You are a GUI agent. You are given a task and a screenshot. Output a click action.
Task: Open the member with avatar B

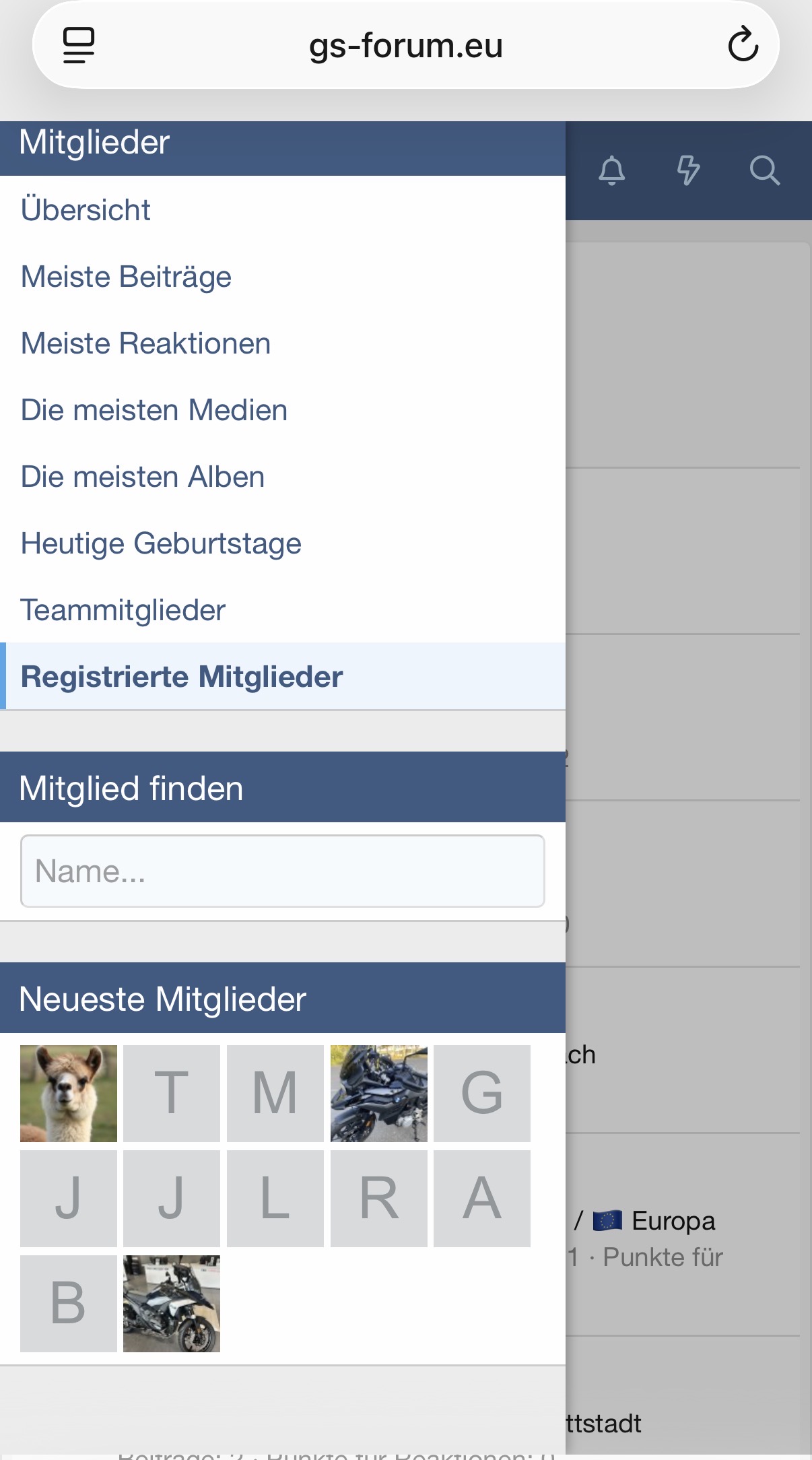point(68,1303)
